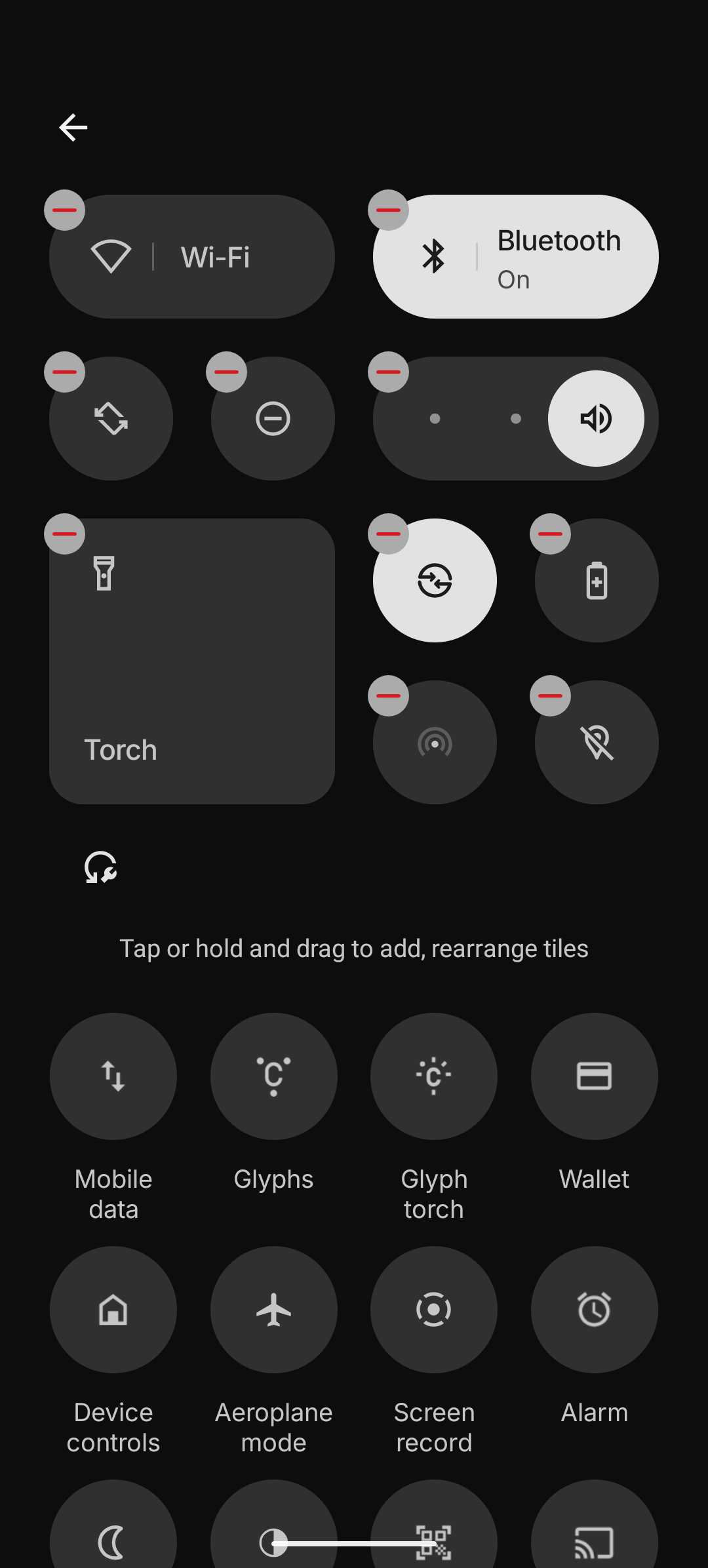Tap the auto-rotate tile
This screenshot has width=708, height=1568.
pos(111,418)
